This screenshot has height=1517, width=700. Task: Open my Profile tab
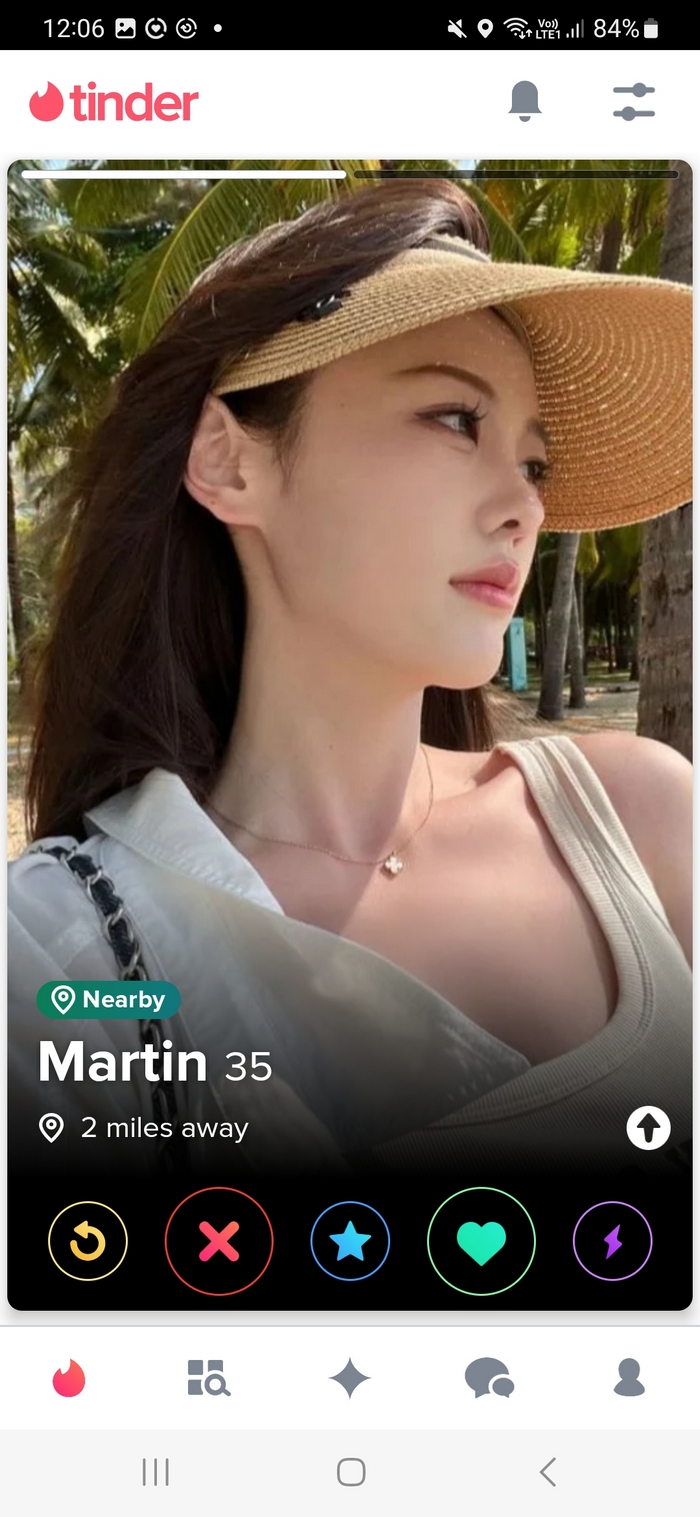tap(629, 1378)
